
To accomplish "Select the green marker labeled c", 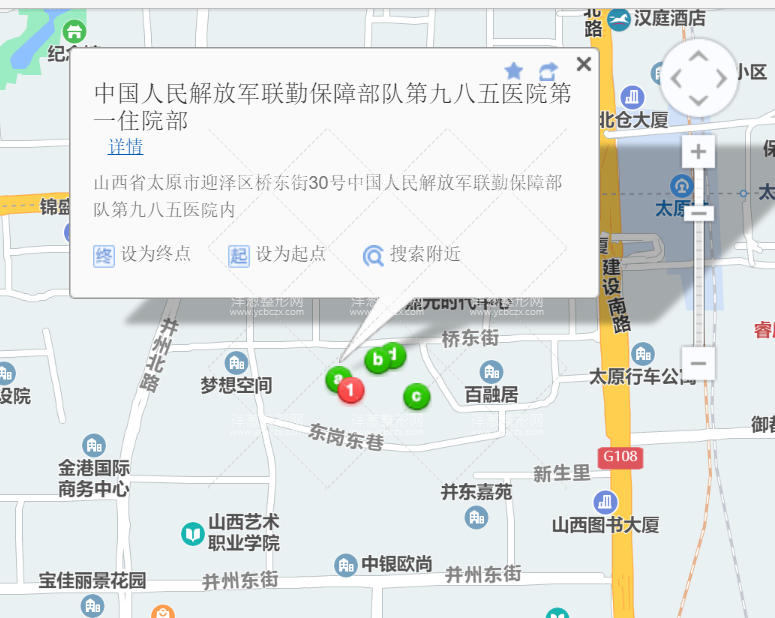I will point(416,395).
